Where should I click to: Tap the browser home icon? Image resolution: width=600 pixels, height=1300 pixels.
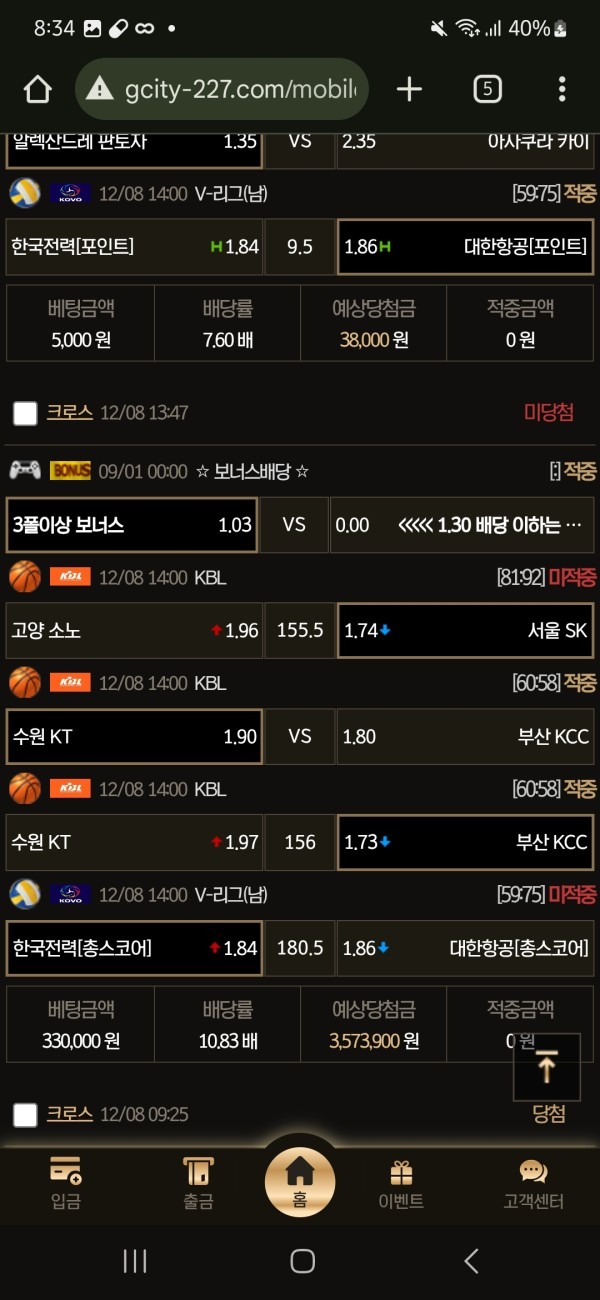37,90
